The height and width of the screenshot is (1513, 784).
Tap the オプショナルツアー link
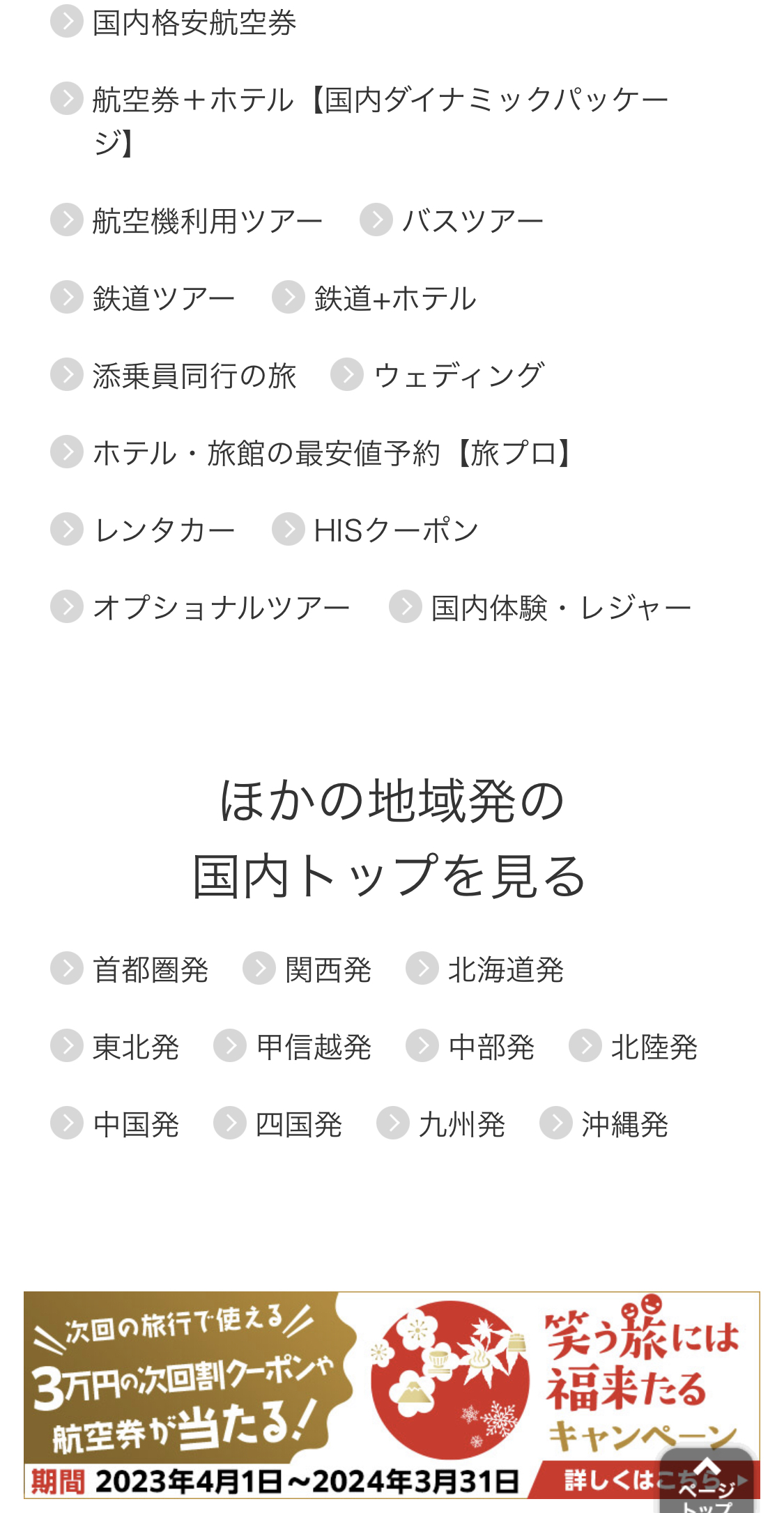coord(221,608)
